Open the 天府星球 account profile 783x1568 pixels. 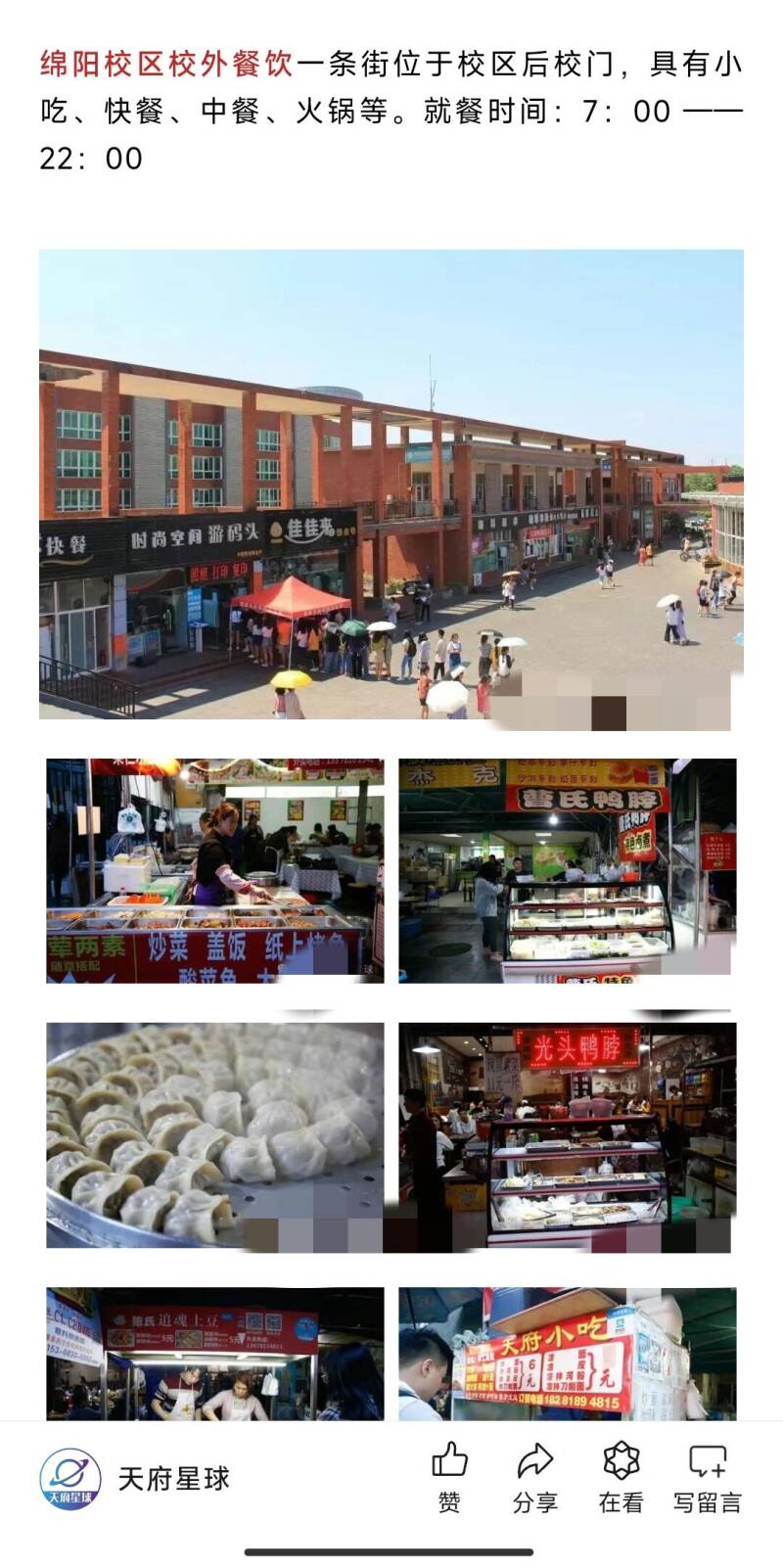coord(70,1479)
